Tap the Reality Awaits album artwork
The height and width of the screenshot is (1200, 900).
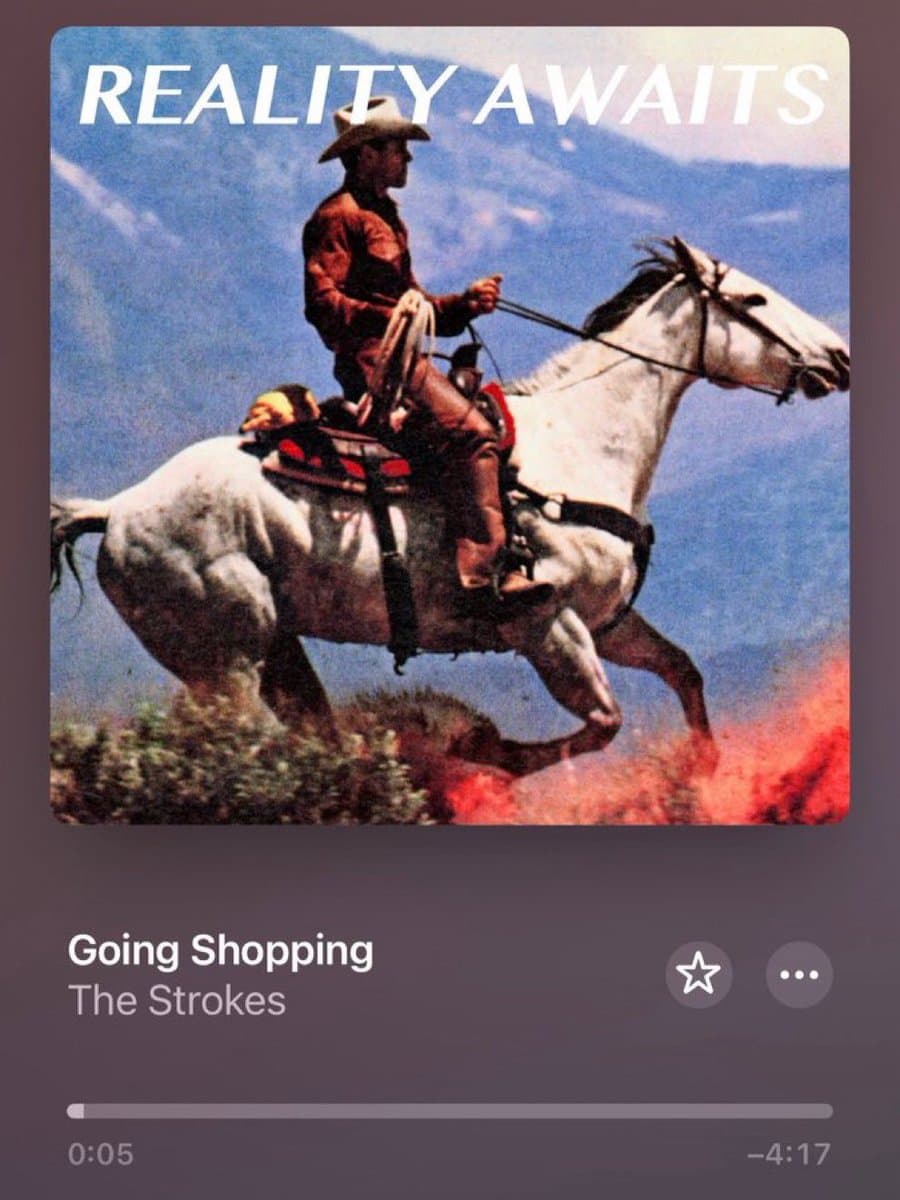pyautogui.click(x=449, y=425)
